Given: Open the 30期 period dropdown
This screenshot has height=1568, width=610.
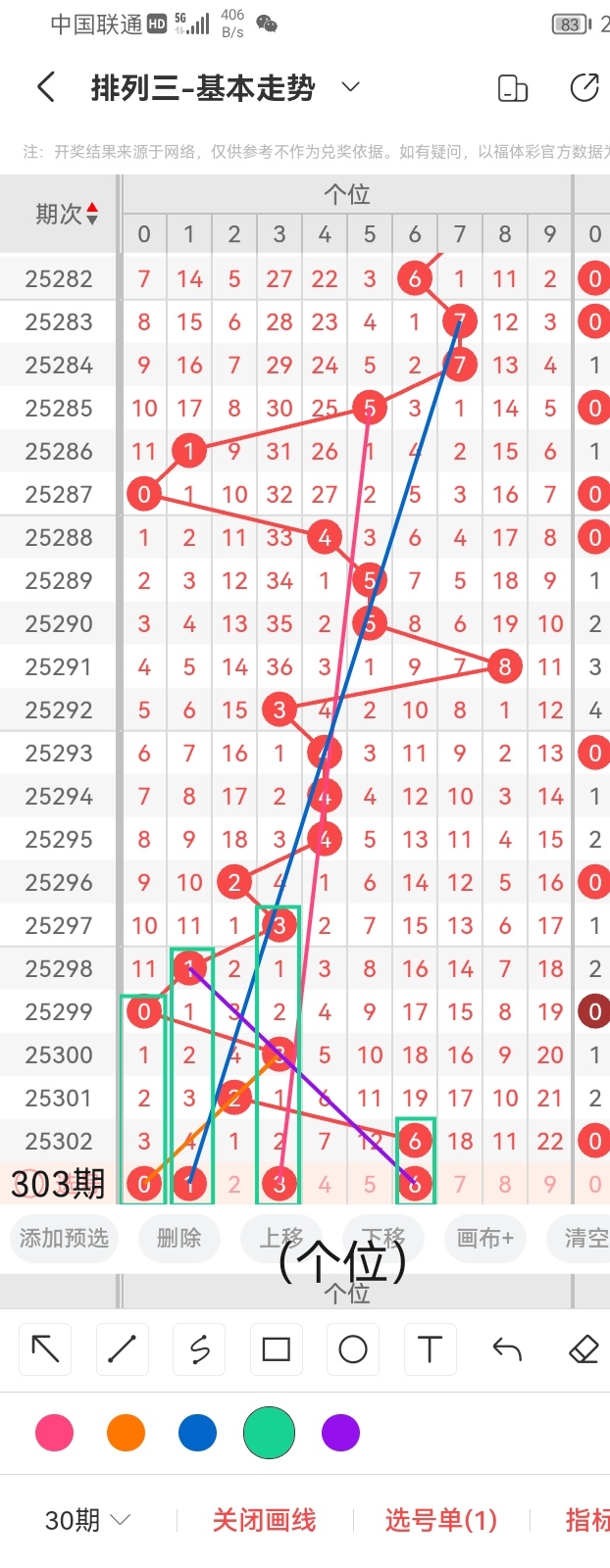Looking at the screenshot, I should tap(87, 1520).
